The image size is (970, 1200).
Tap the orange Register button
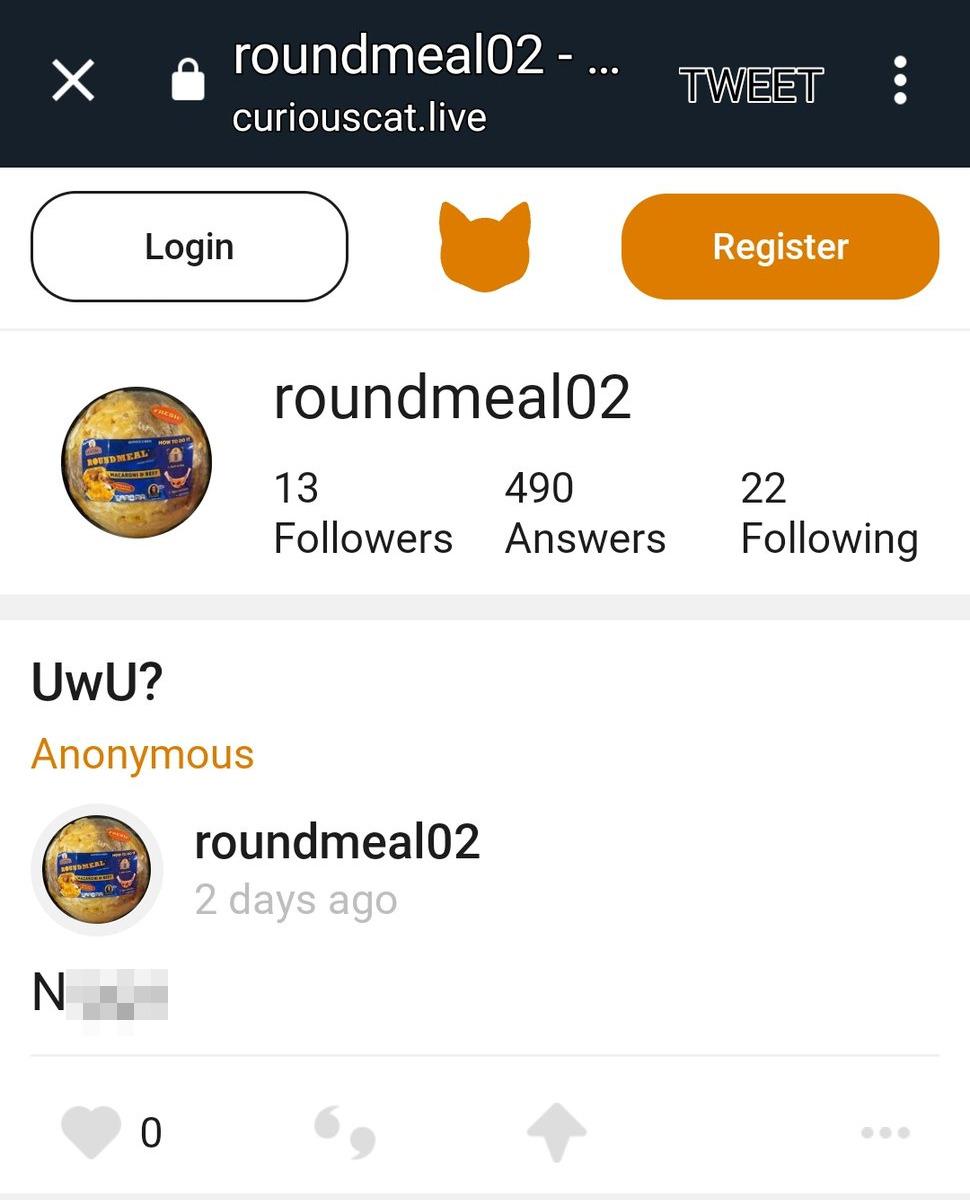780,247
